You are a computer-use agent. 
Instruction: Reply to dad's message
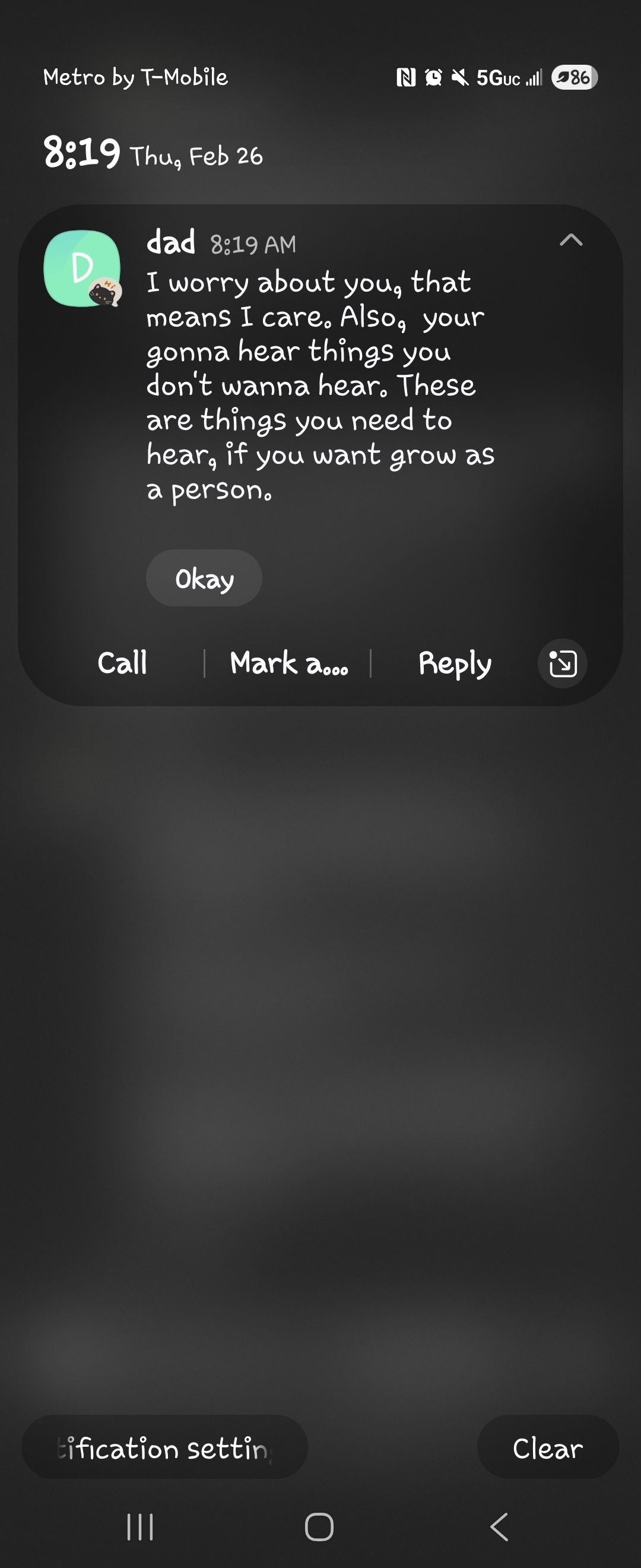coord(456,663)
